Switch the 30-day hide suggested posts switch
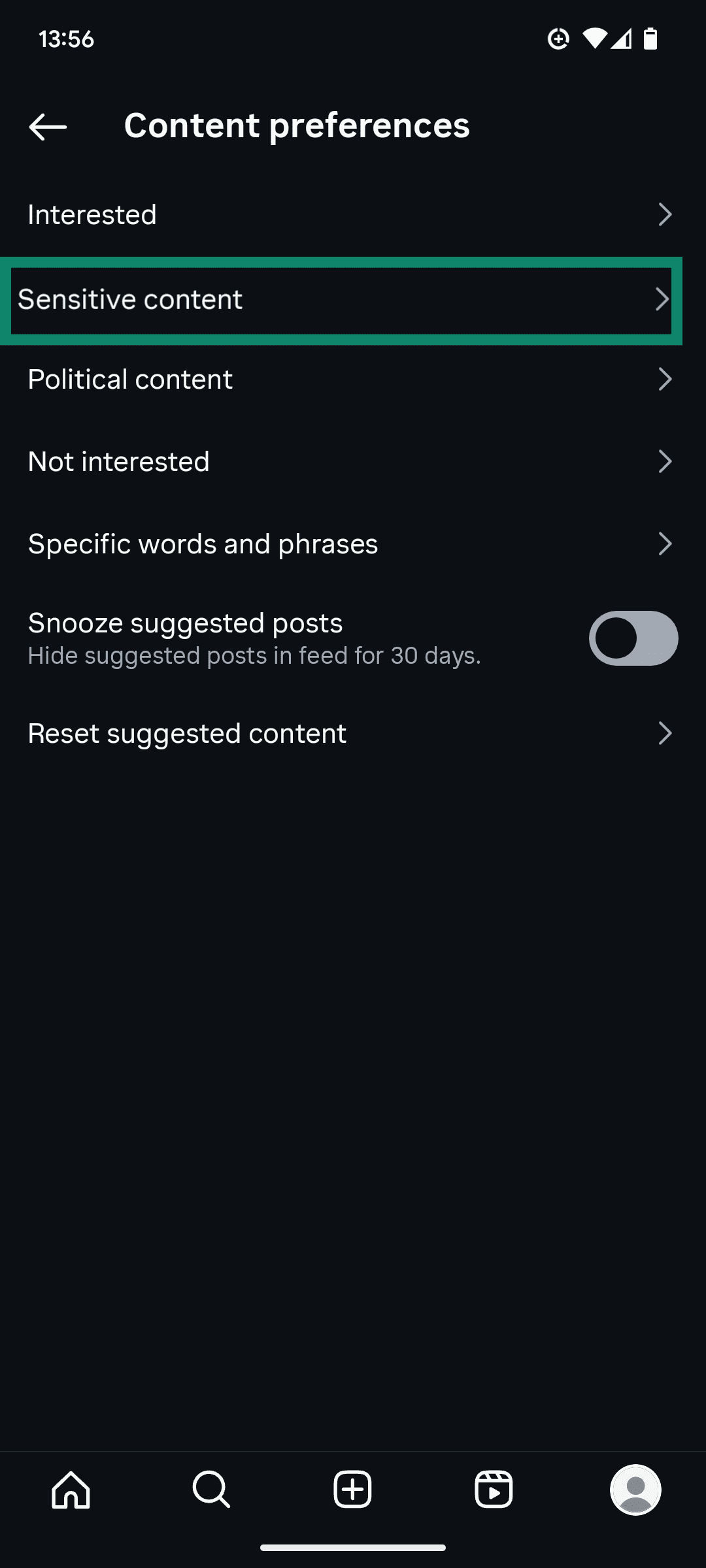Viewport: 706px width, 1568px height. click(x=633, y=638)
